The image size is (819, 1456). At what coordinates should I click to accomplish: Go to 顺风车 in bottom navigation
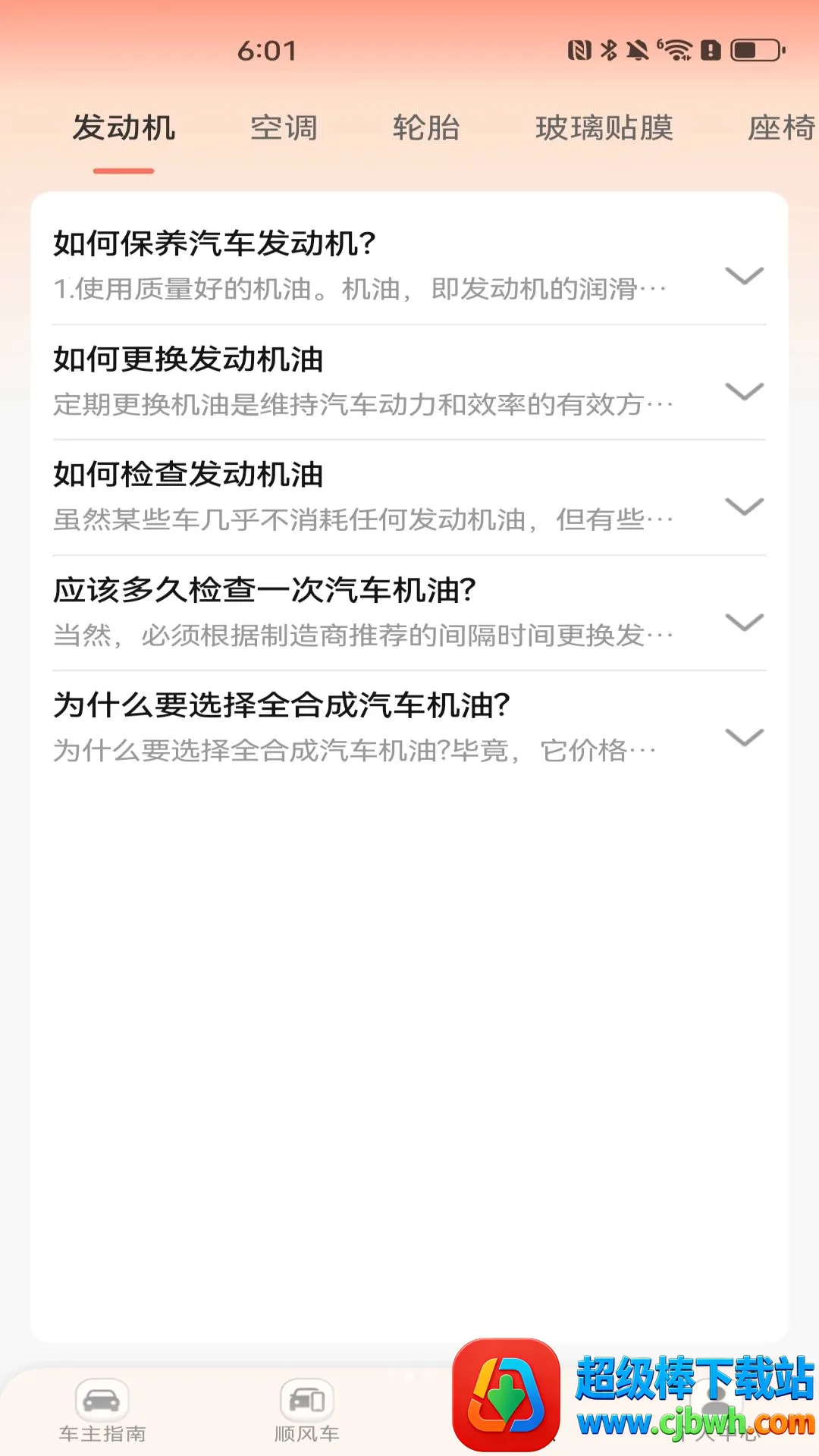[x=307, y=1410]
